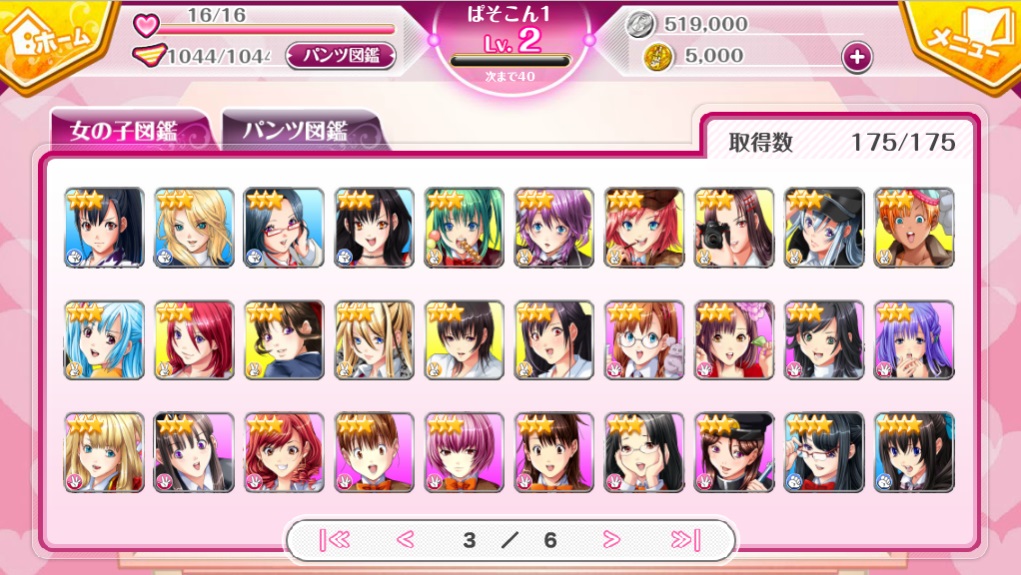View the orange-haired tanned girl card
The width and height of the screenshot is (1021, 575).
[914, 227]
